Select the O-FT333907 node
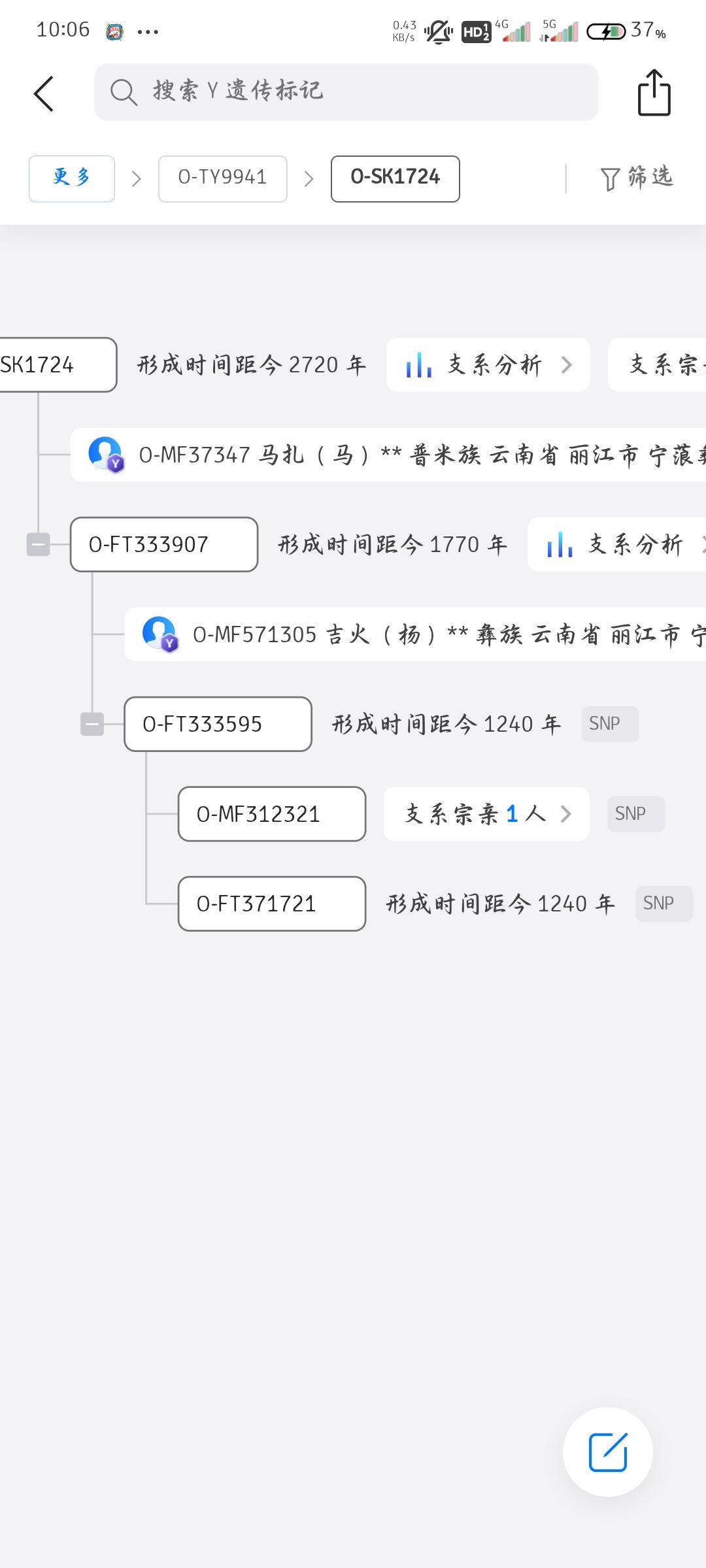 click(x=164, y=544)
